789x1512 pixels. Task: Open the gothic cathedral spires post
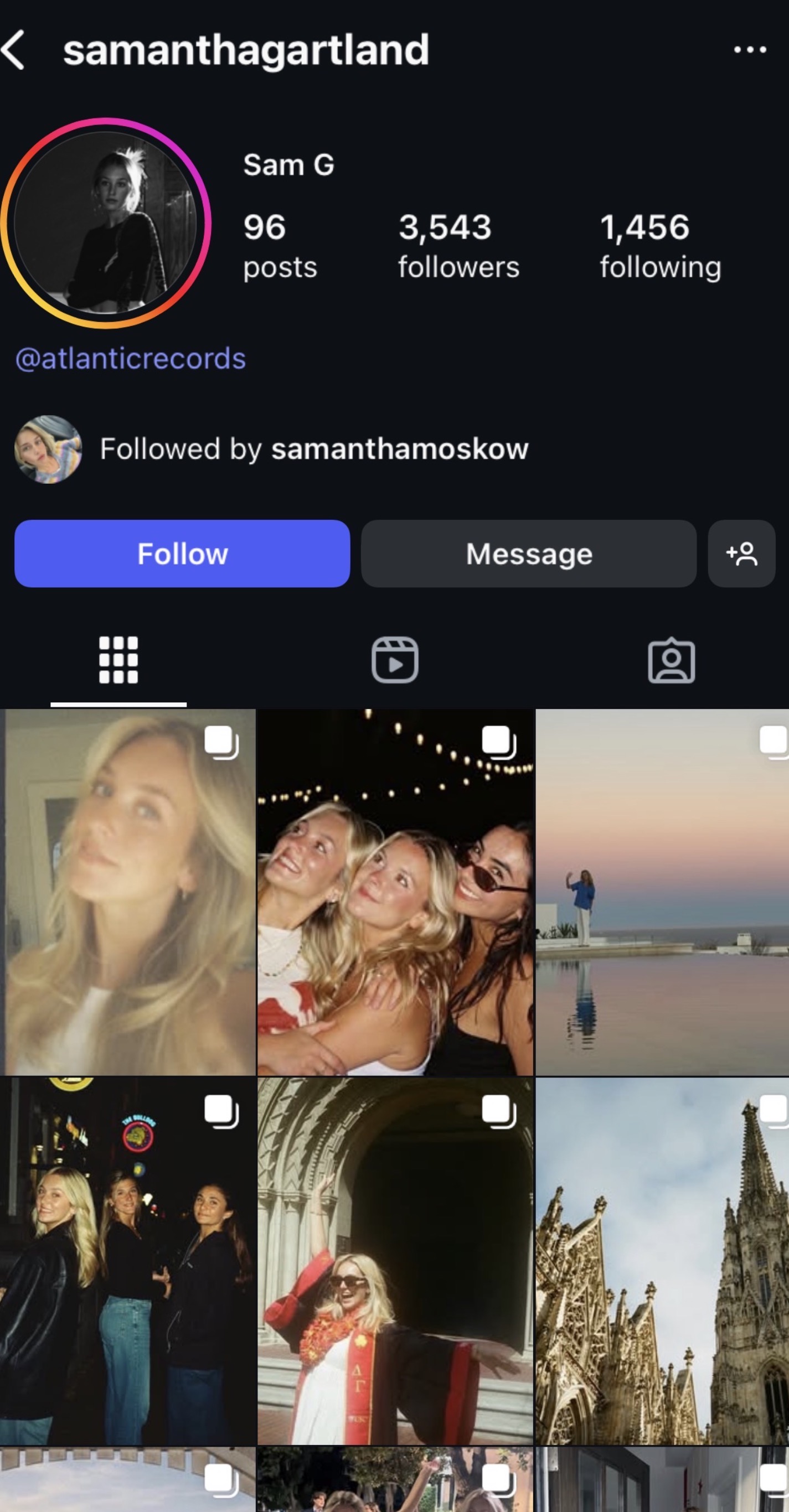[662, 1261]
